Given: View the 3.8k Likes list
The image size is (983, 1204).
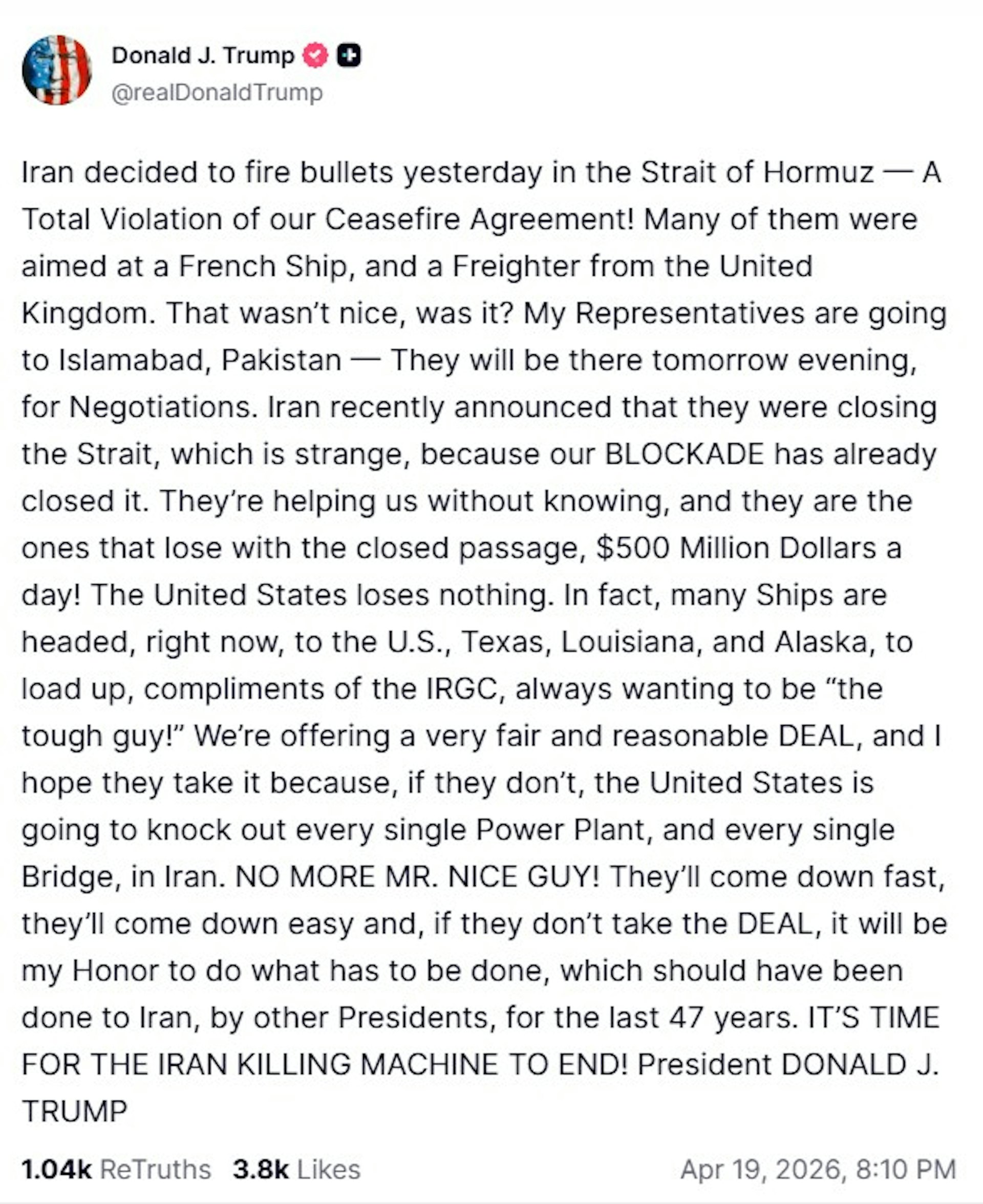Looking at the screenshot, I should coord(296,1169).
